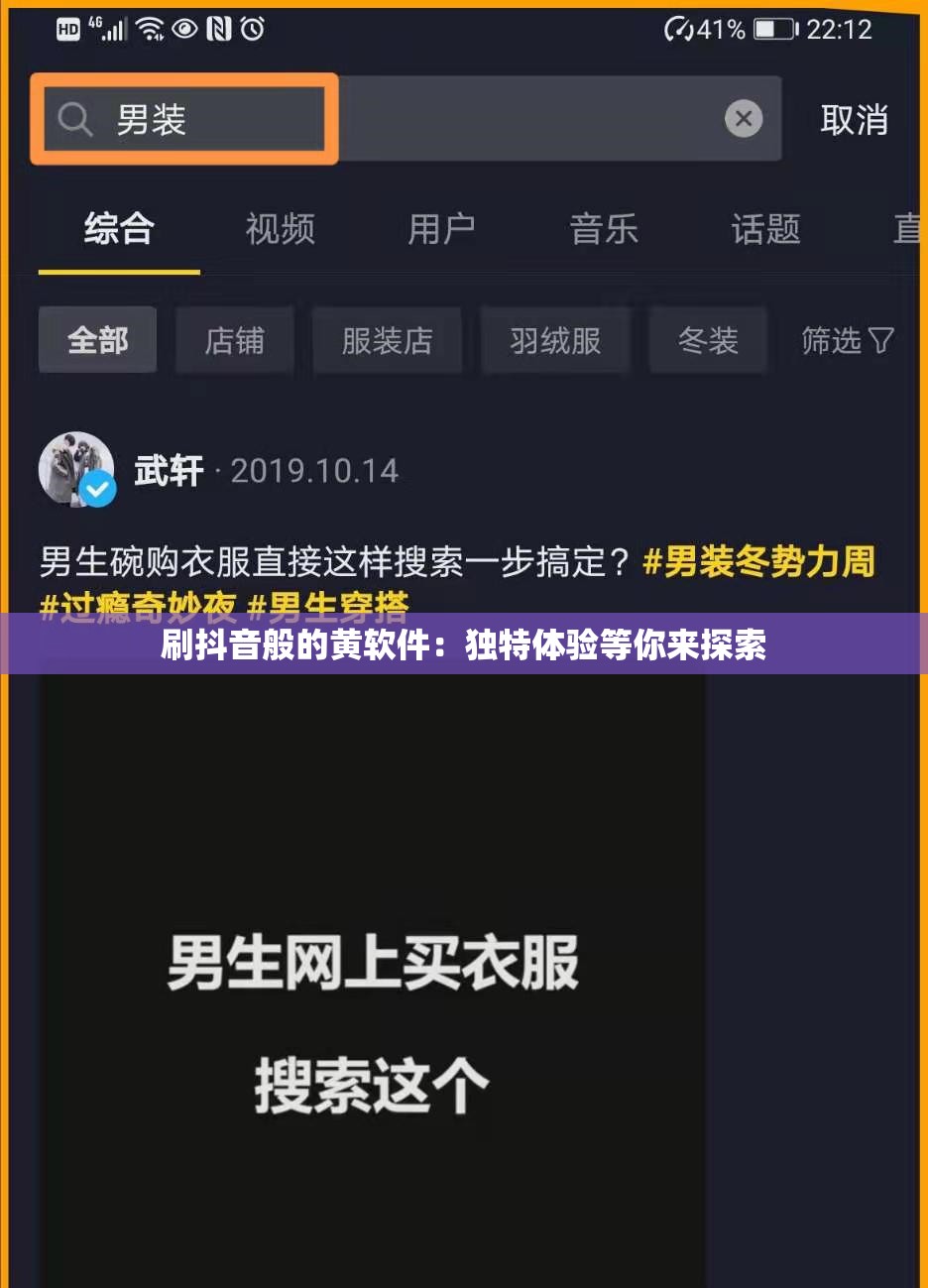The image size is (928, 1288).
Task: Open the 筛选 filter options
Action: (x=848, y=340)
